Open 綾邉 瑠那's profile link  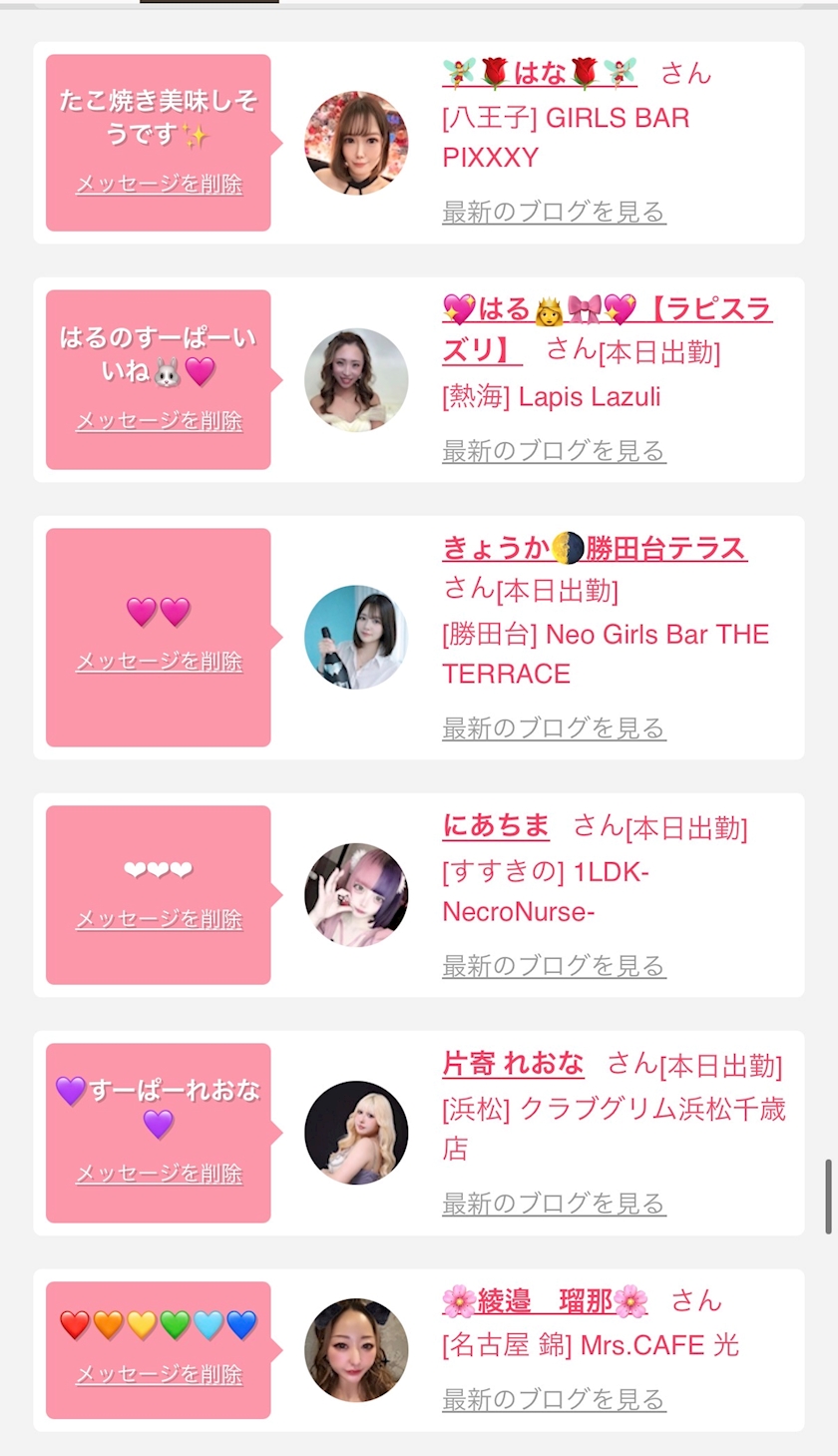[545, 1300]
